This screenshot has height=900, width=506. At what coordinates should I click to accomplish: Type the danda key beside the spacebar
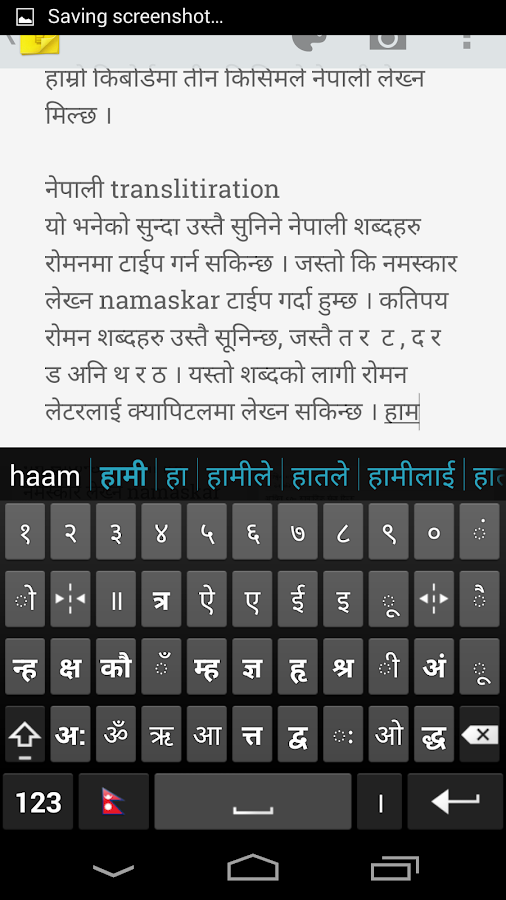point(380,801)
